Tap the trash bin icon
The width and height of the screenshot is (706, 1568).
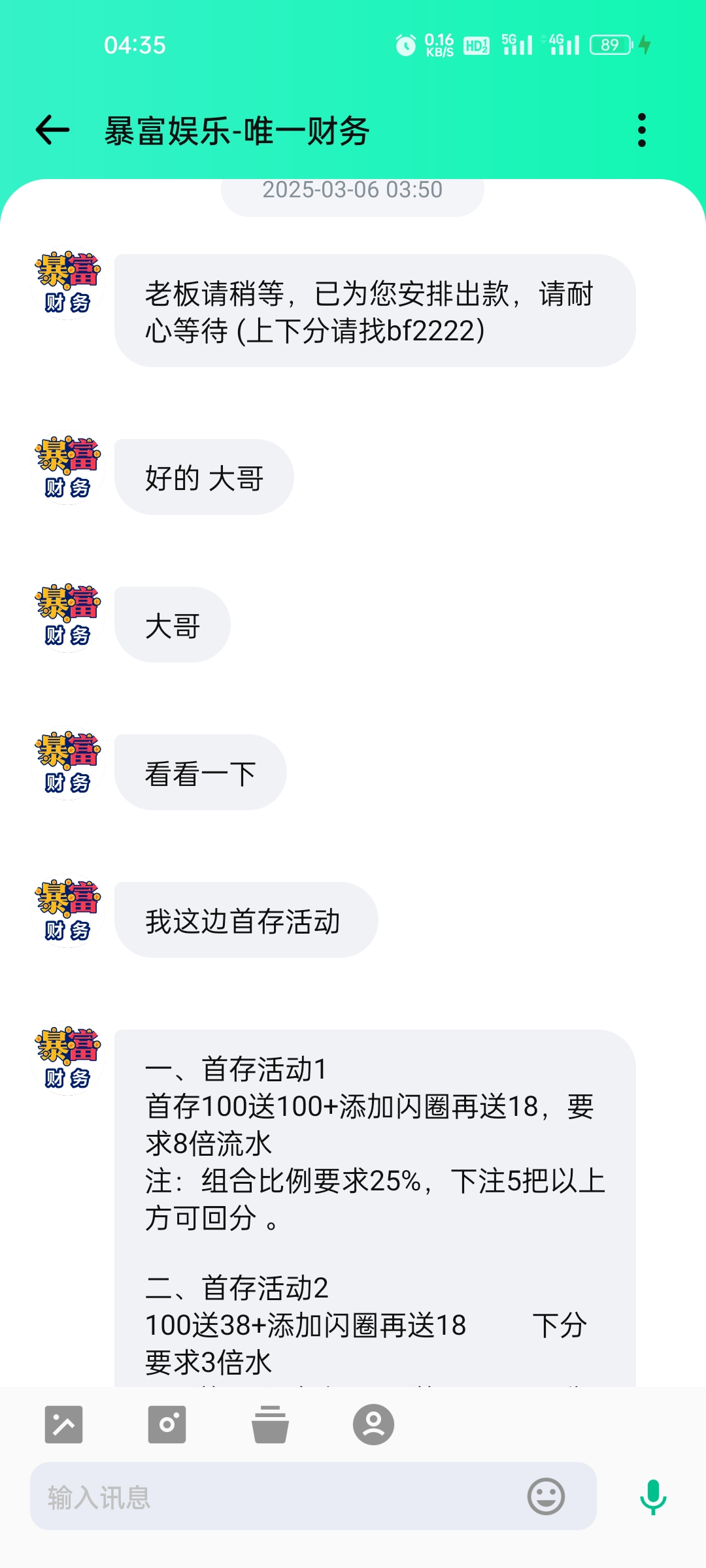click(x=270, y=1424)
